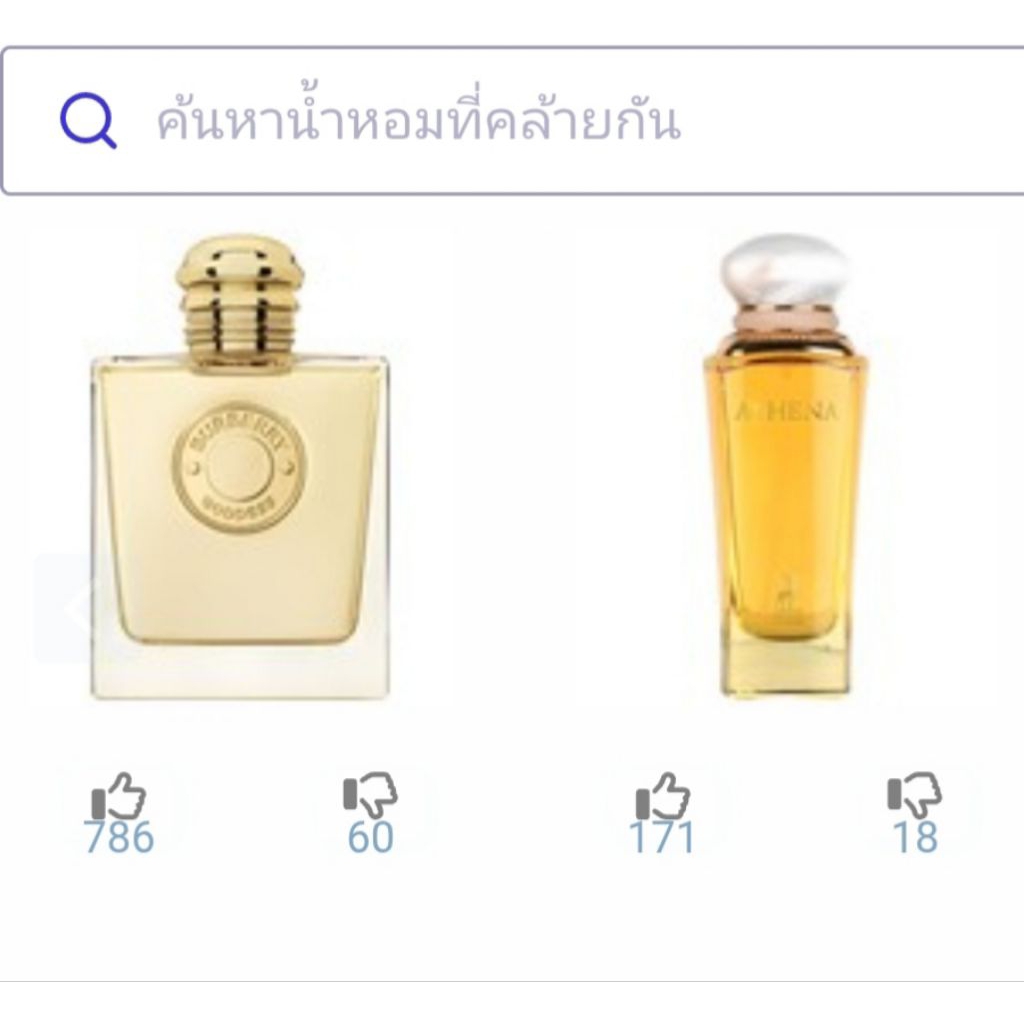Viewport: 1024px width, 1024px height.
Task: Like the Burberry Goddess perfume
Action: (119, 798)
